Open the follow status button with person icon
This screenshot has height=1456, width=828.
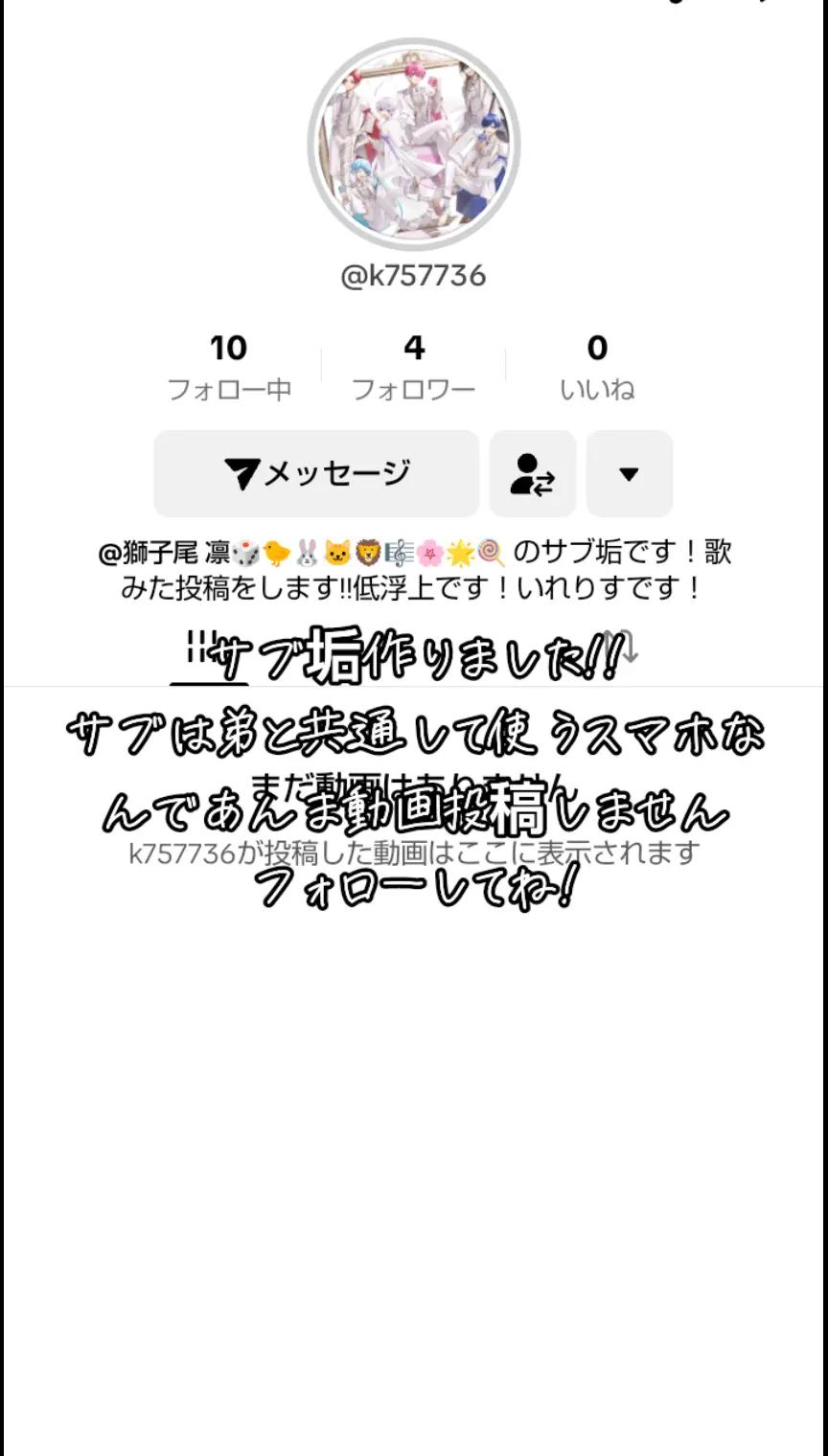pyautogui.click(x=533, y=473)
